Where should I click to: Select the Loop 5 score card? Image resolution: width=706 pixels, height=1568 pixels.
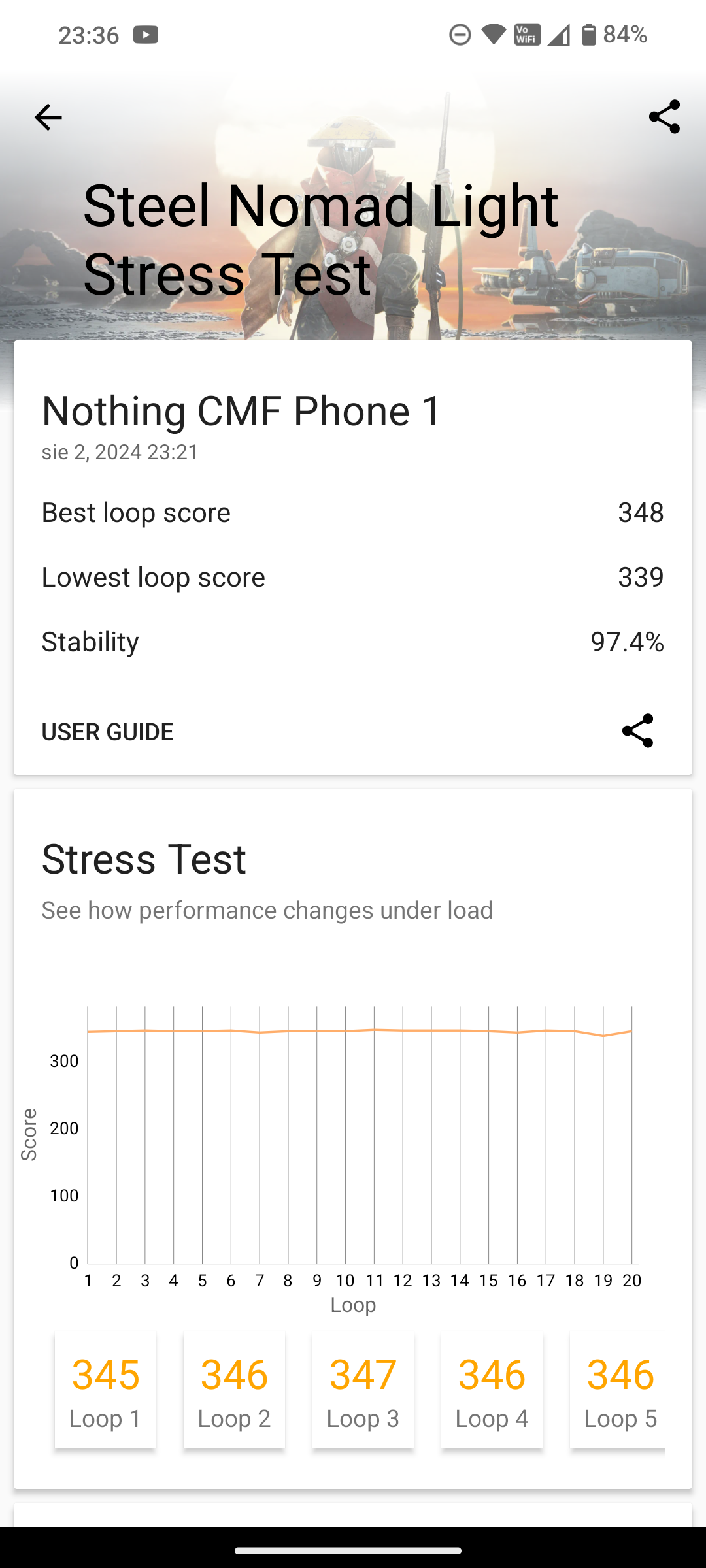coord(618,1390)
